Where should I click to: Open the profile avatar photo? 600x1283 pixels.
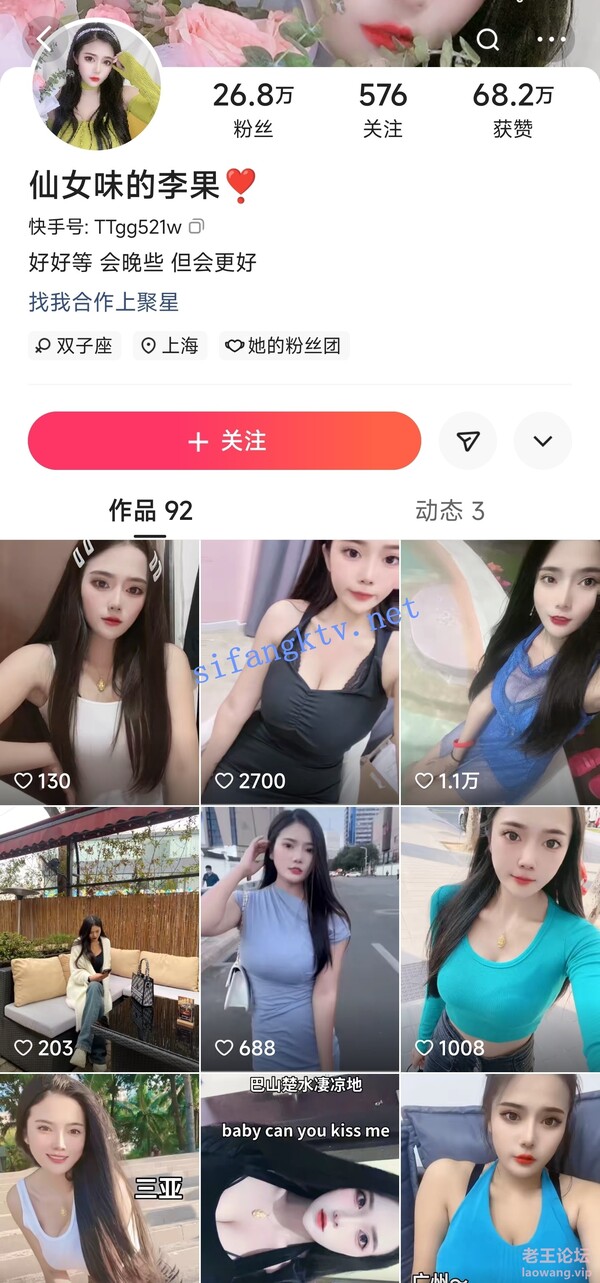click(x=96, y=81)
